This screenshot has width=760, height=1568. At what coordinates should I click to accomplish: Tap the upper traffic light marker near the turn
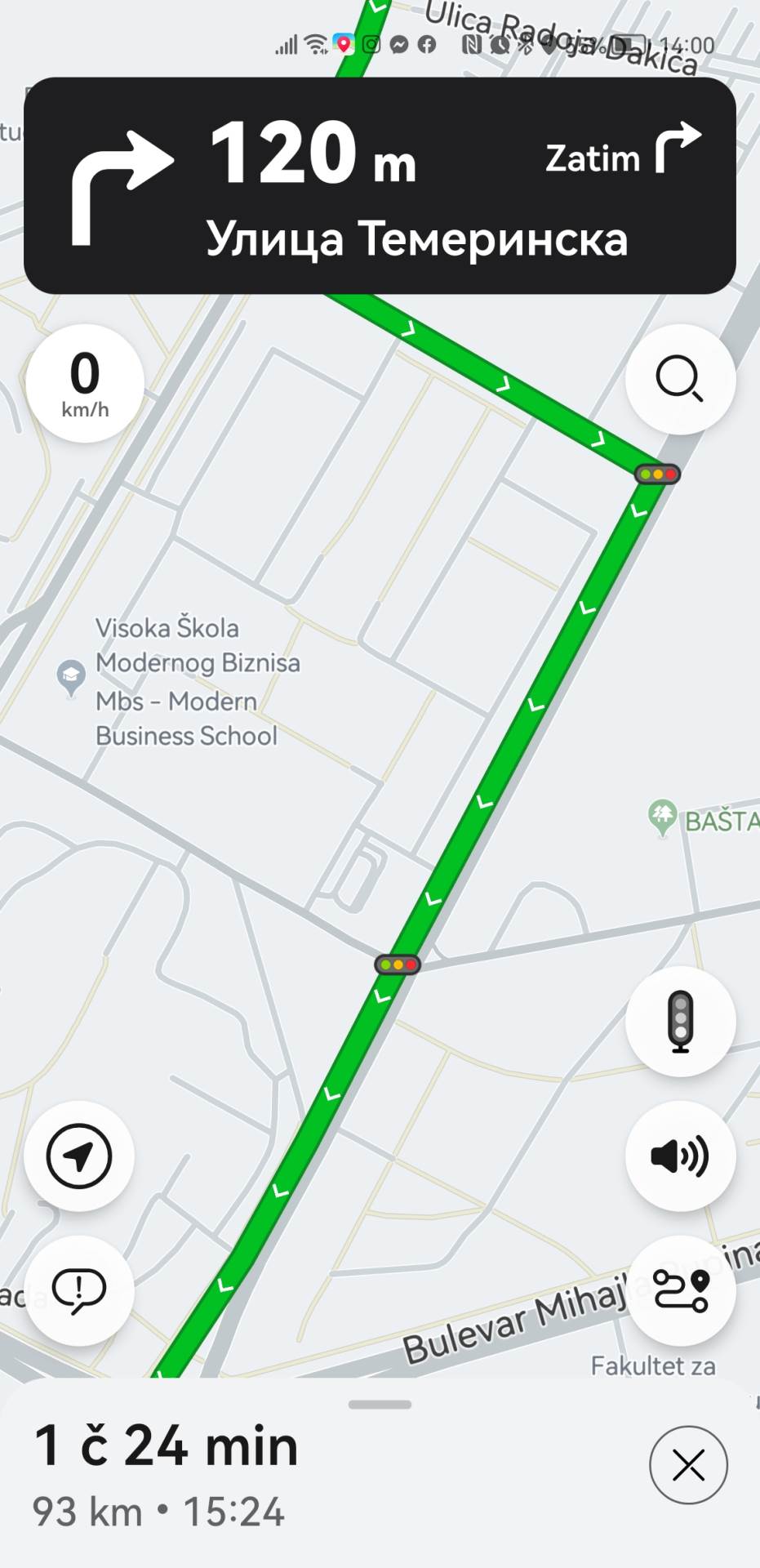(x=656, y=473)
